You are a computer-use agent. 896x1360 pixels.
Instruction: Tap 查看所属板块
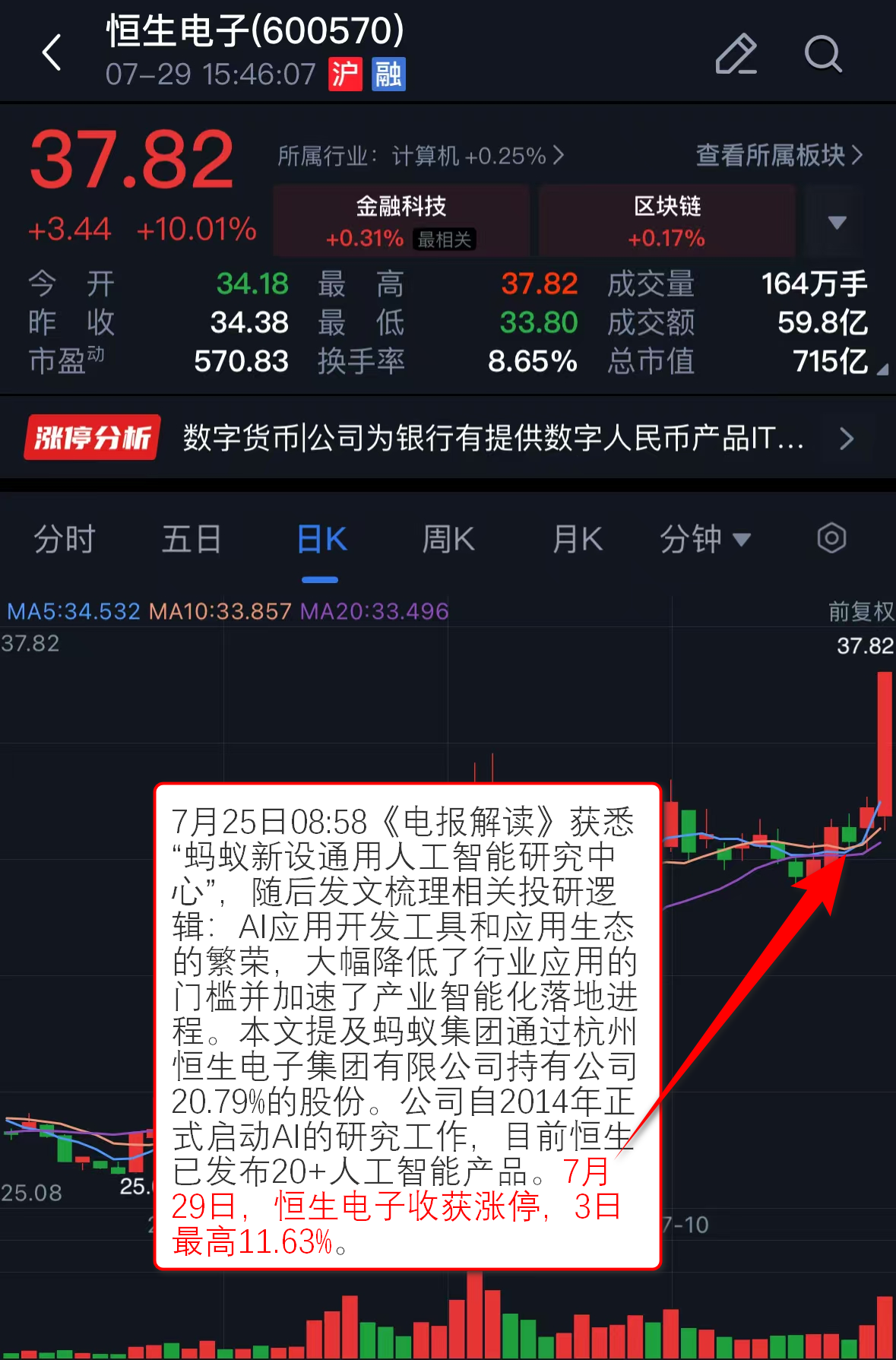tap(779, 155)
